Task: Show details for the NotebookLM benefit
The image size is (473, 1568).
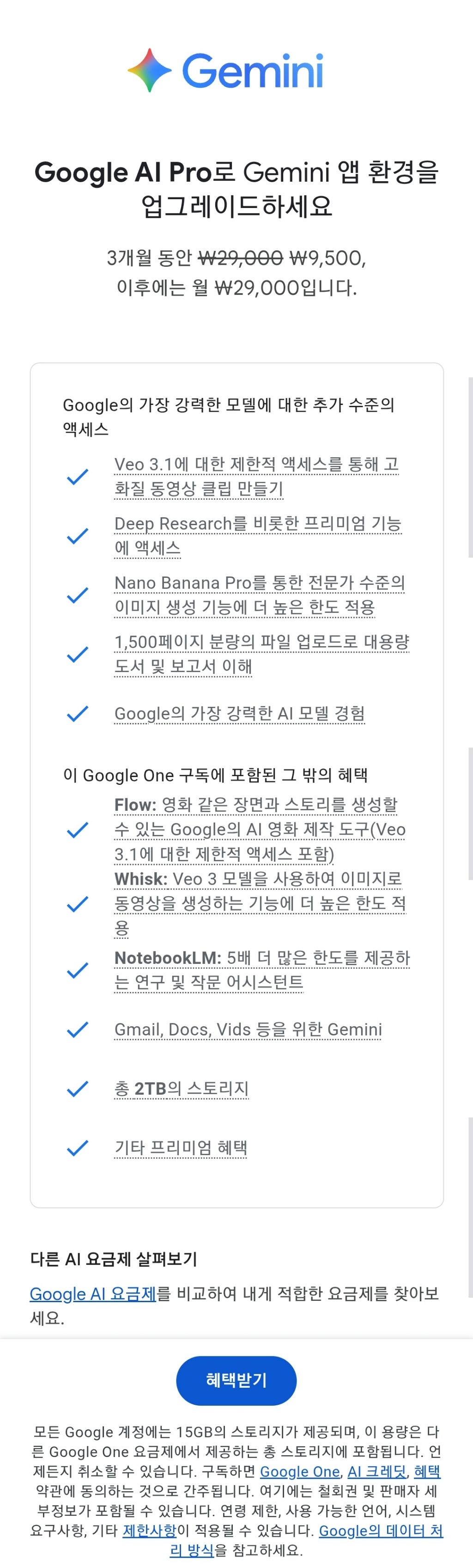Action: click(x=261, y=970)
